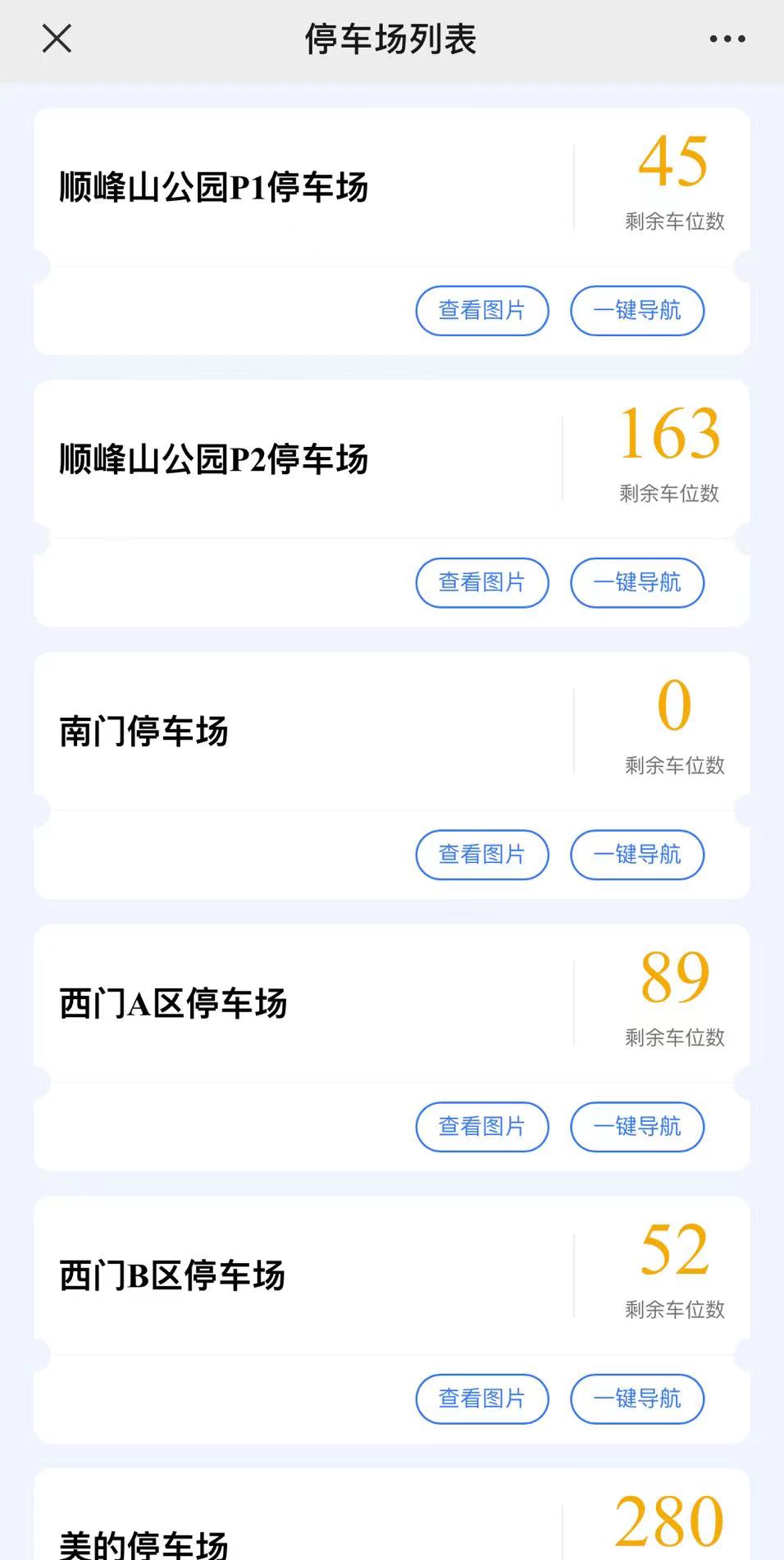The height and width of the screenshot is (1560, 784).
Task: View pictures of 顺峰山公园P1停车场
Action: pos(481,311)
